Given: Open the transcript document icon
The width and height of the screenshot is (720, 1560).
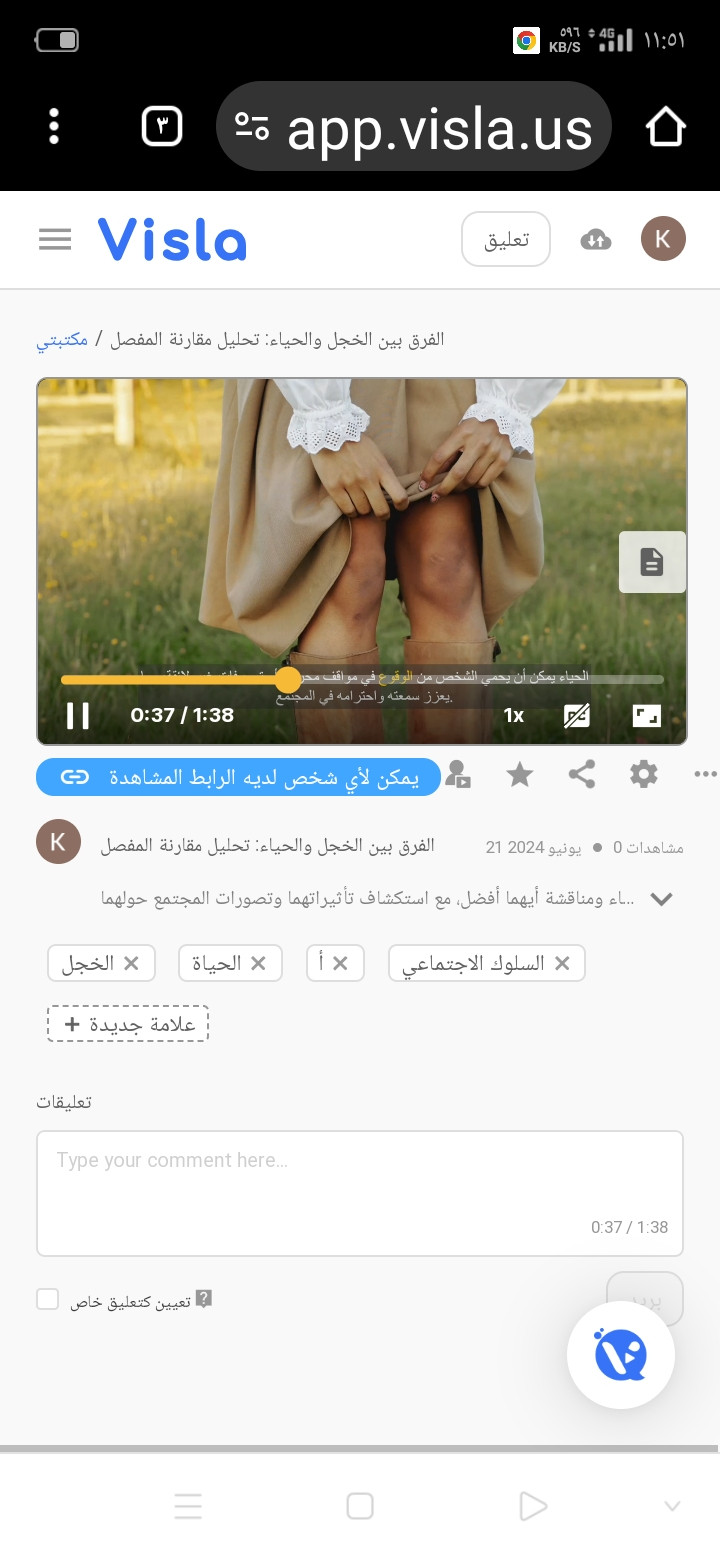Looking at the screenshot, I should pyautogui.click(x=652, y=562).
